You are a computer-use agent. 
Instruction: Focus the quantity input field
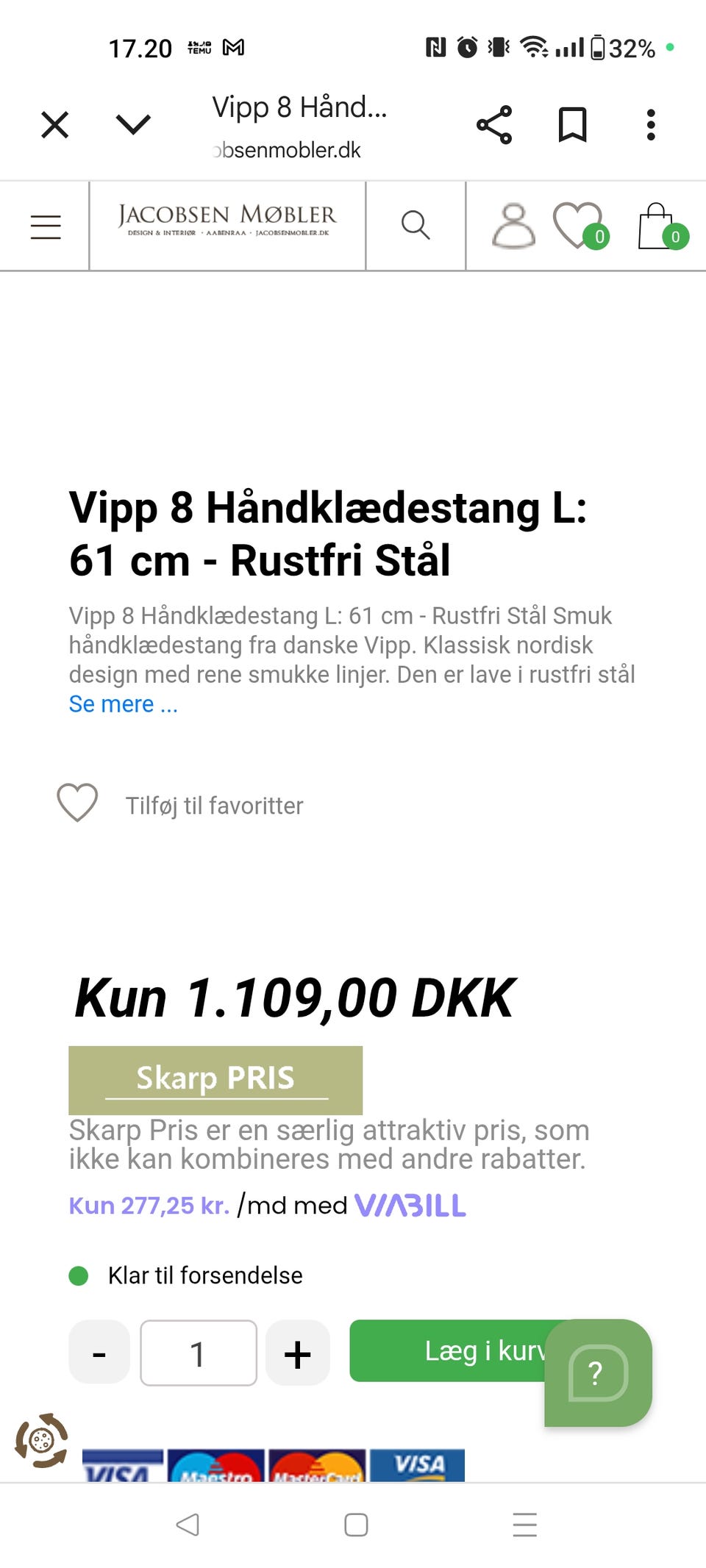pyautogui.click(x=199, y=1353)
